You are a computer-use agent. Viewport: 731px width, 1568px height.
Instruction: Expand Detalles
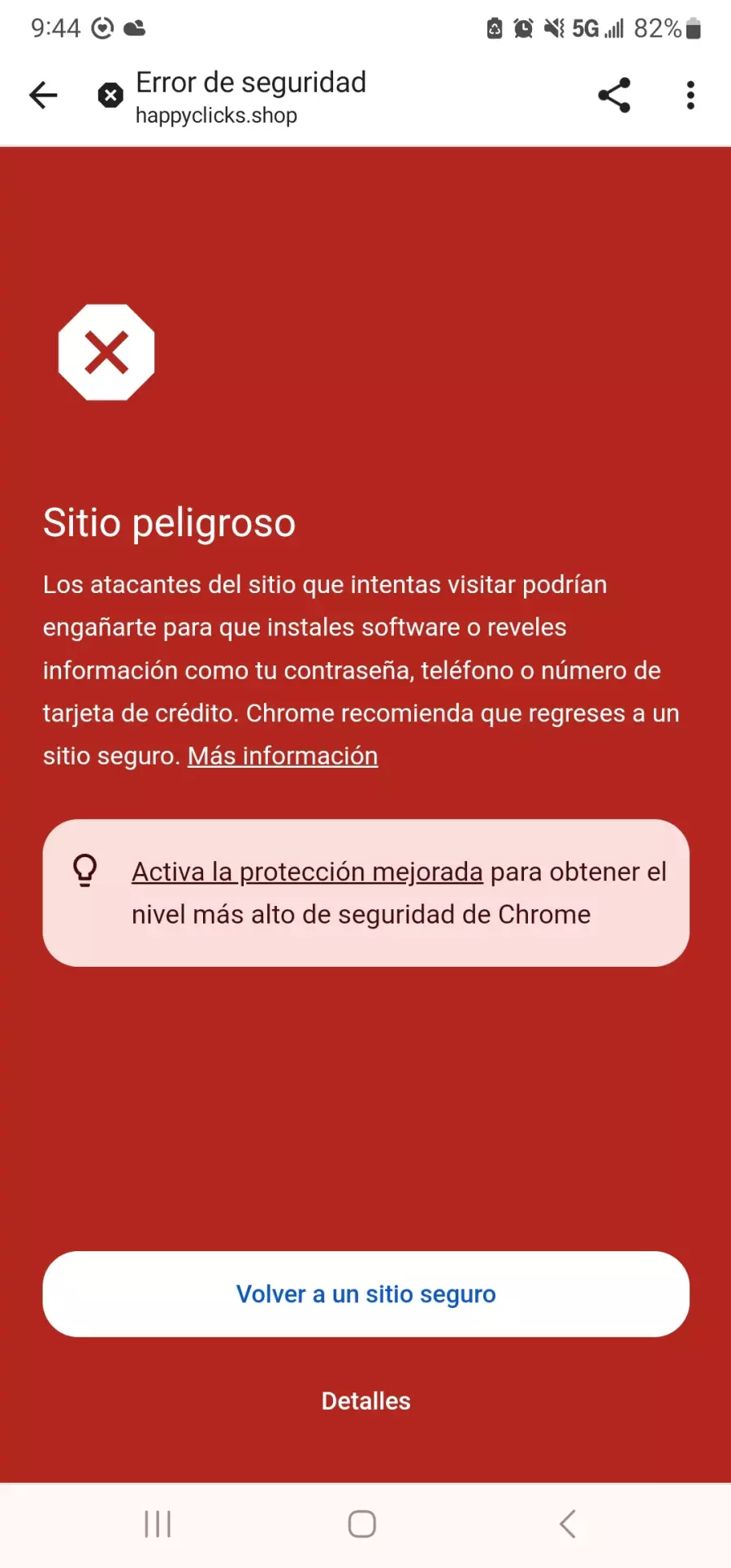[366, 1401]
